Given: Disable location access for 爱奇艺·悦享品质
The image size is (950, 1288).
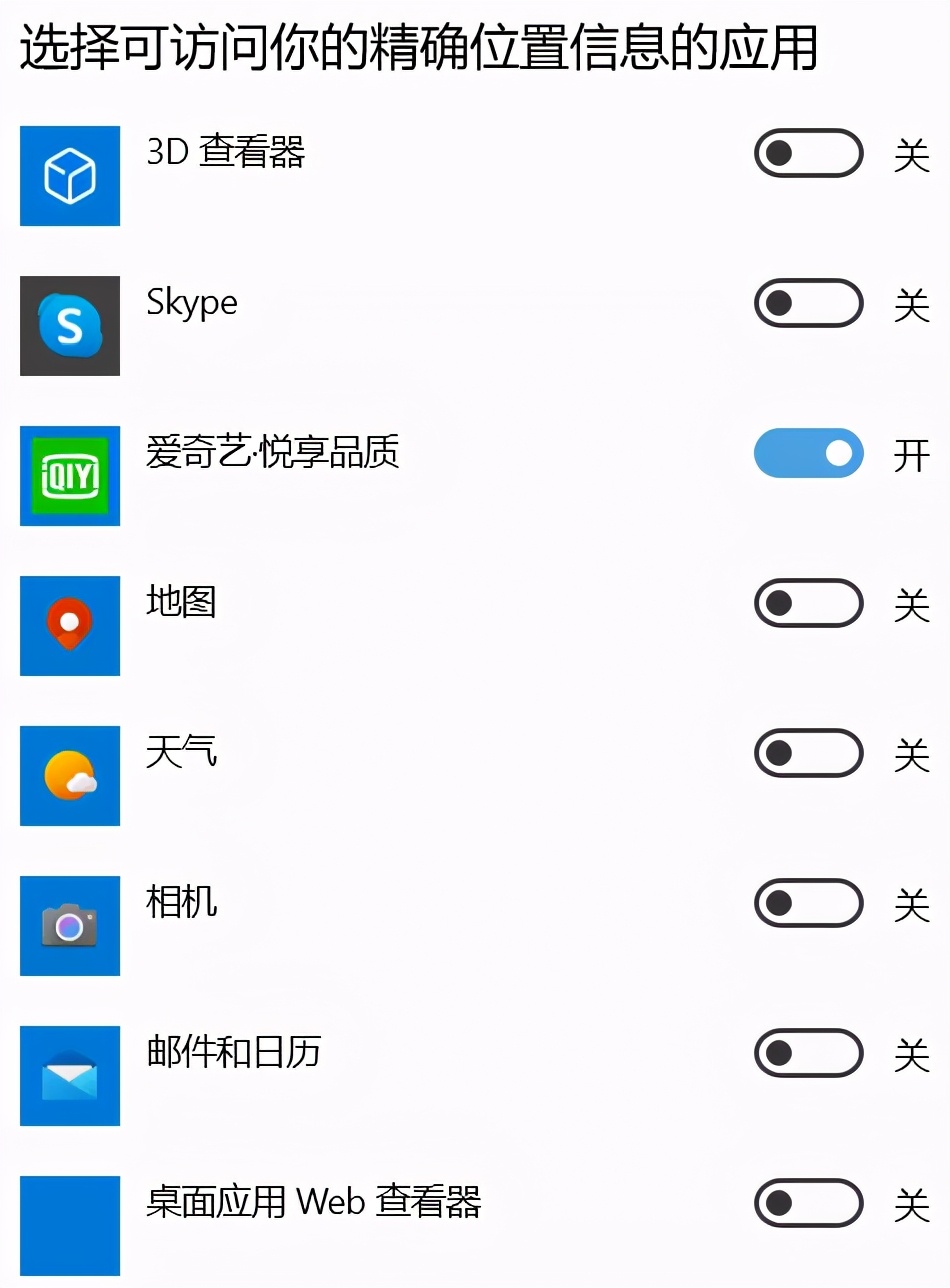Looking at the screenshot, I should tap(808, 453).
